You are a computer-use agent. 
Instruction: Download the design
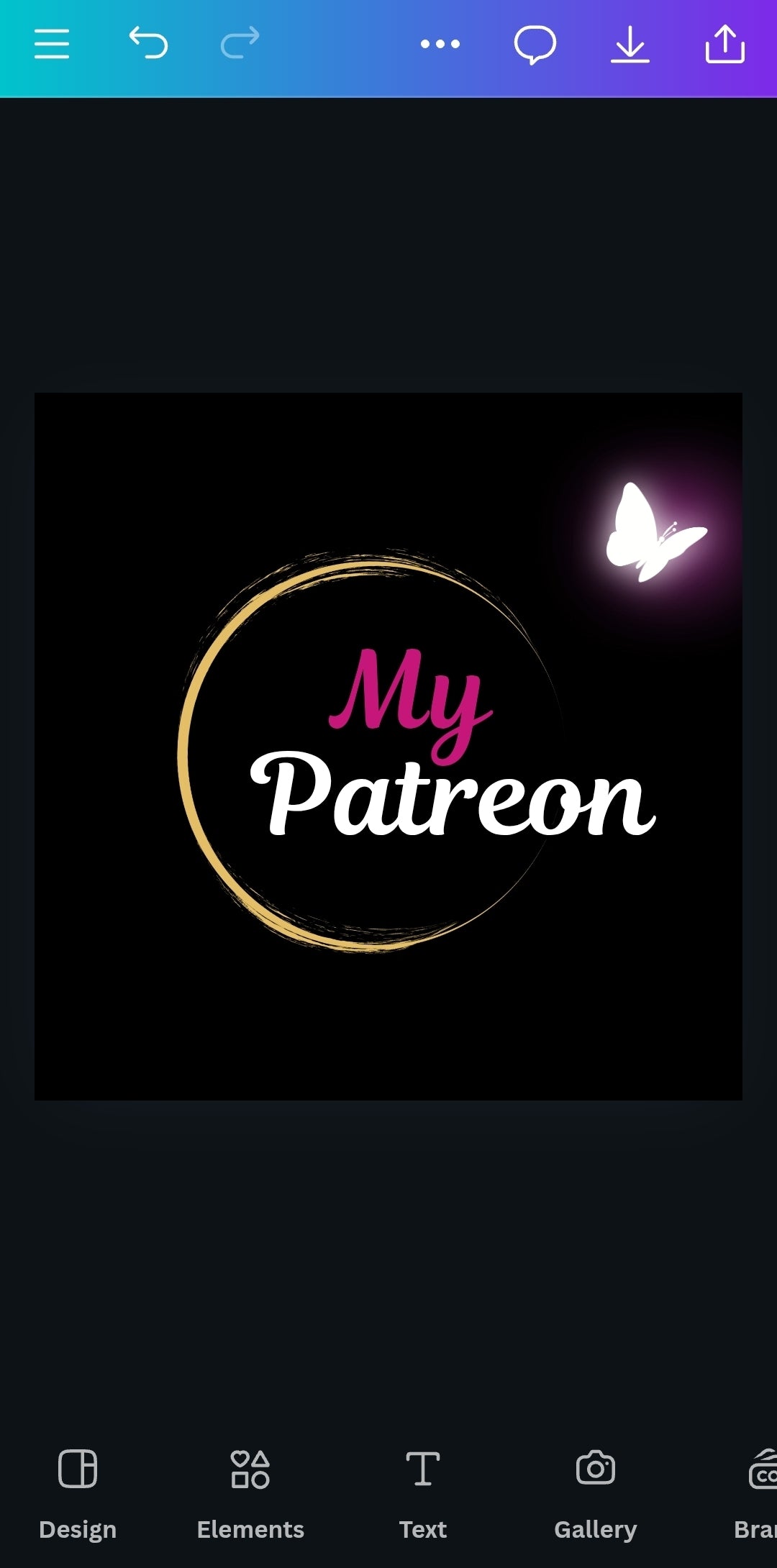pyautogui.click(x=630, y=45)
